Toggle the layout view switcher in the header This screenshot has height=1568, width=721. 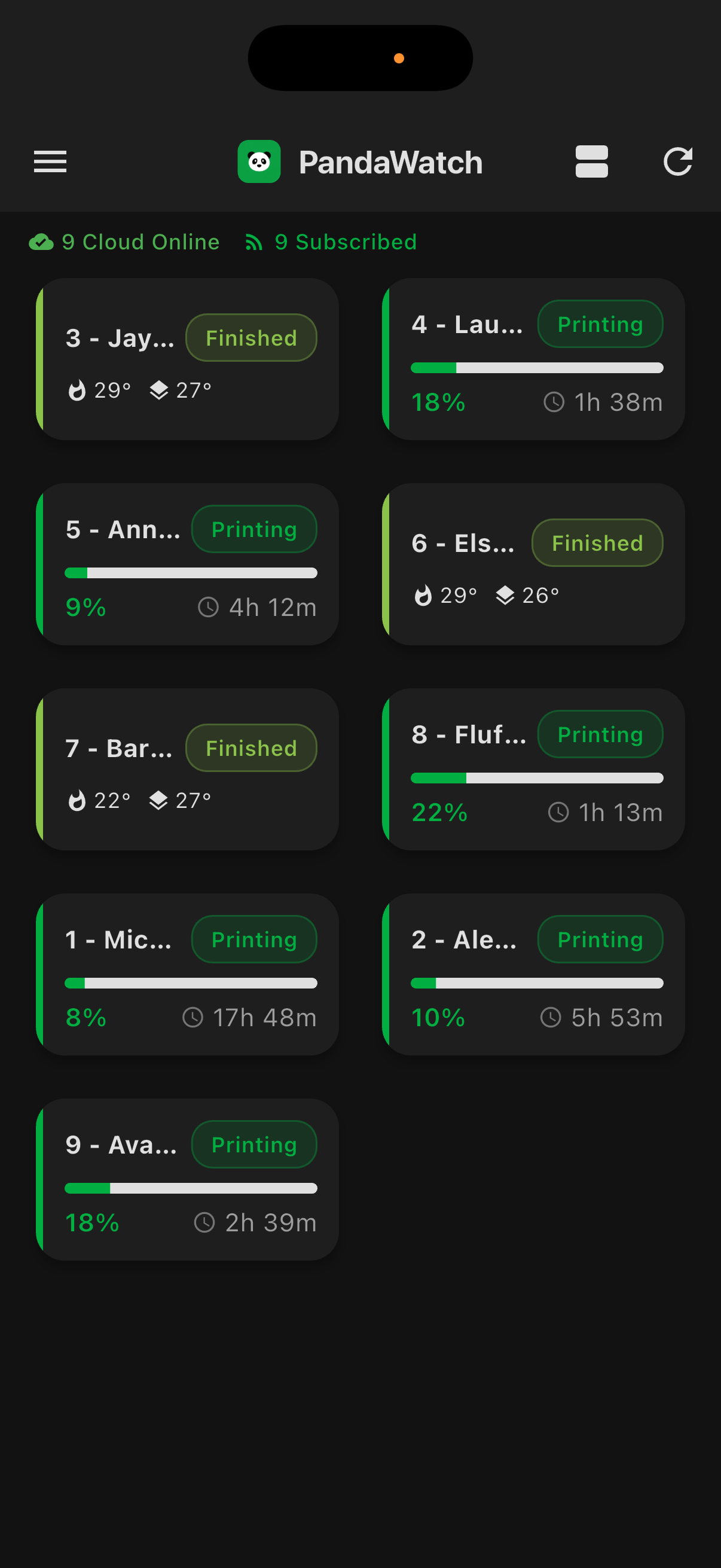pyautogui.click(x=591, y=161)
